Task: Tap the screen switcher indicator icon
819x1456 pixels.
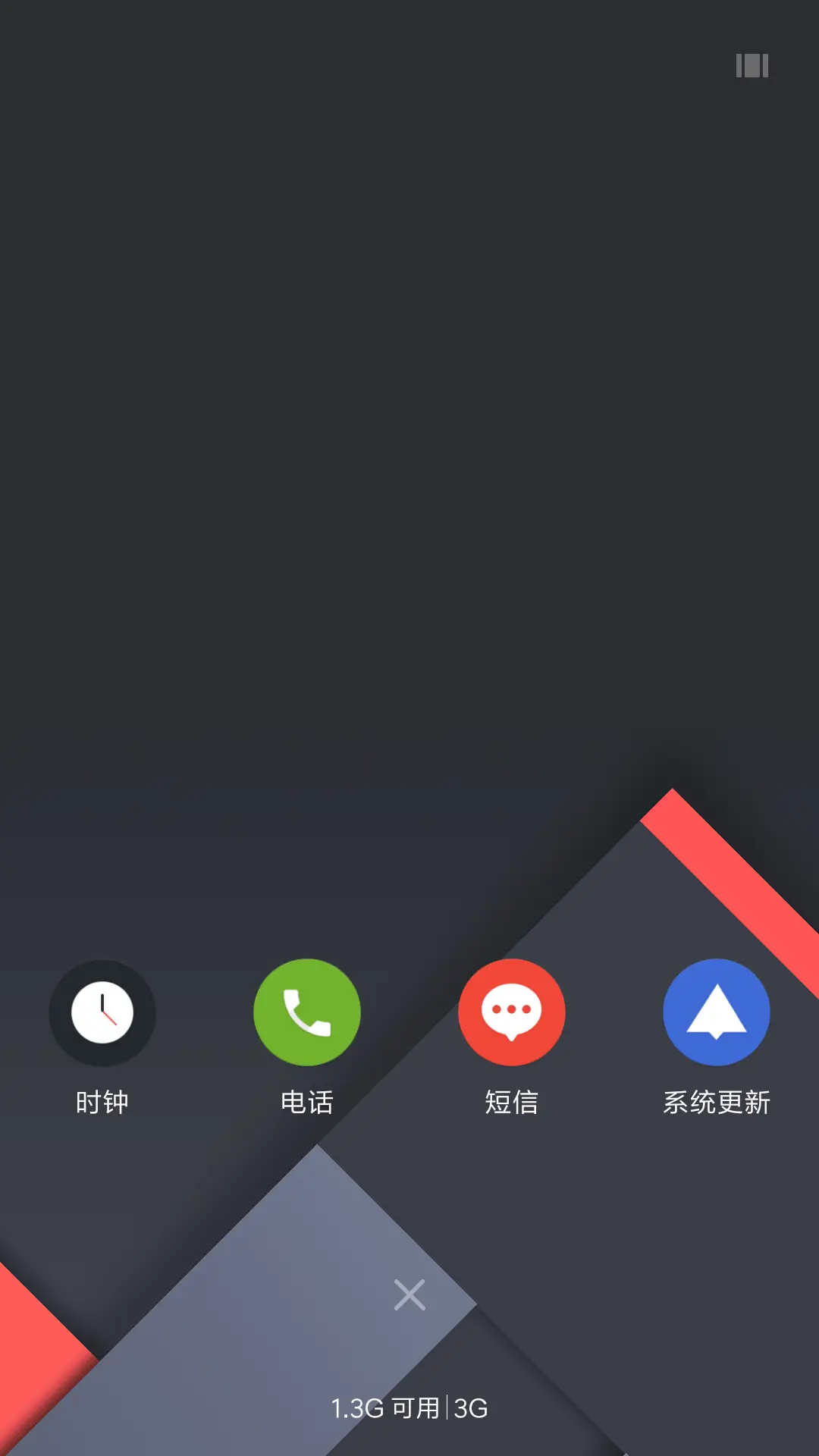Action: 752,67
